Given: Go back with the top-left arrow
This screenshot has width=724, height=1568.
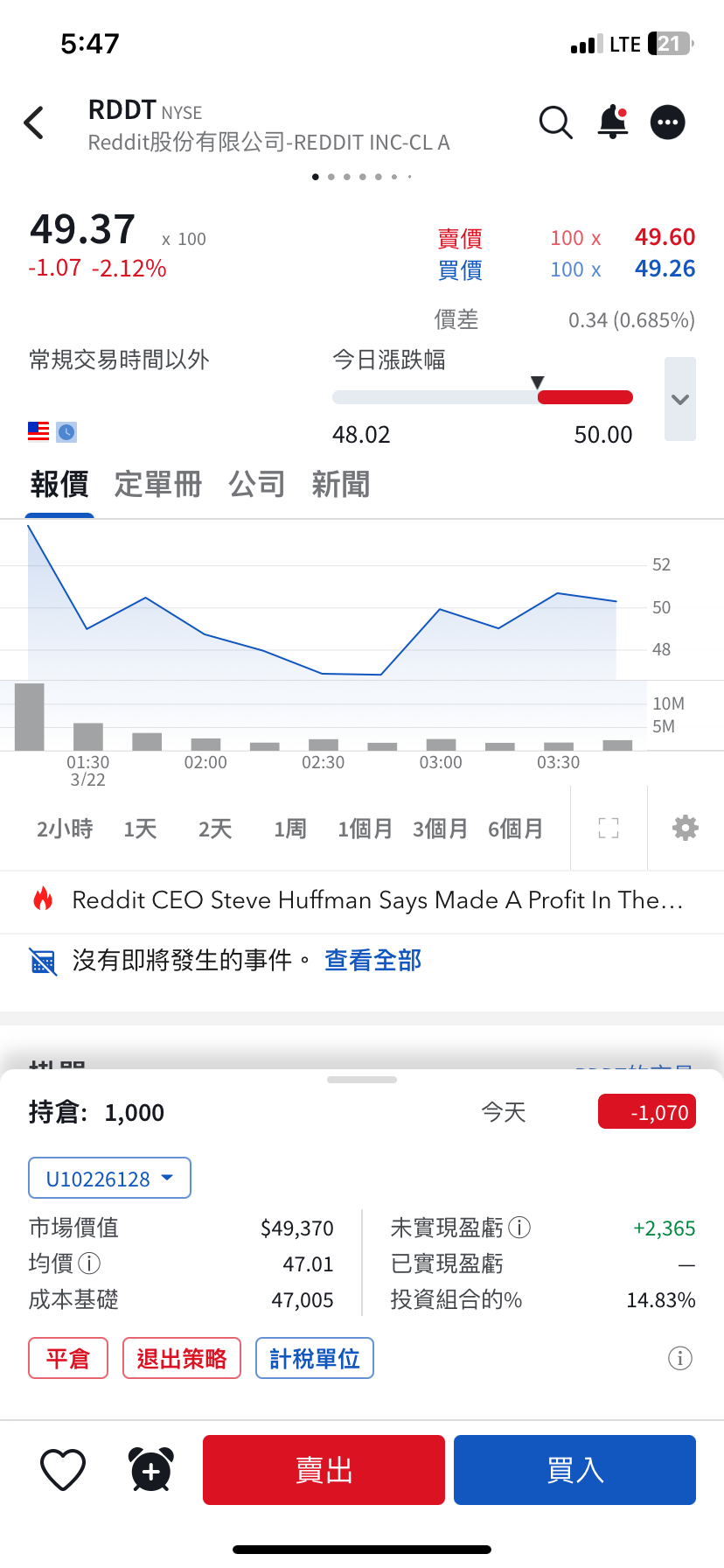Looking at the screenshot, I should pos(34,123).
